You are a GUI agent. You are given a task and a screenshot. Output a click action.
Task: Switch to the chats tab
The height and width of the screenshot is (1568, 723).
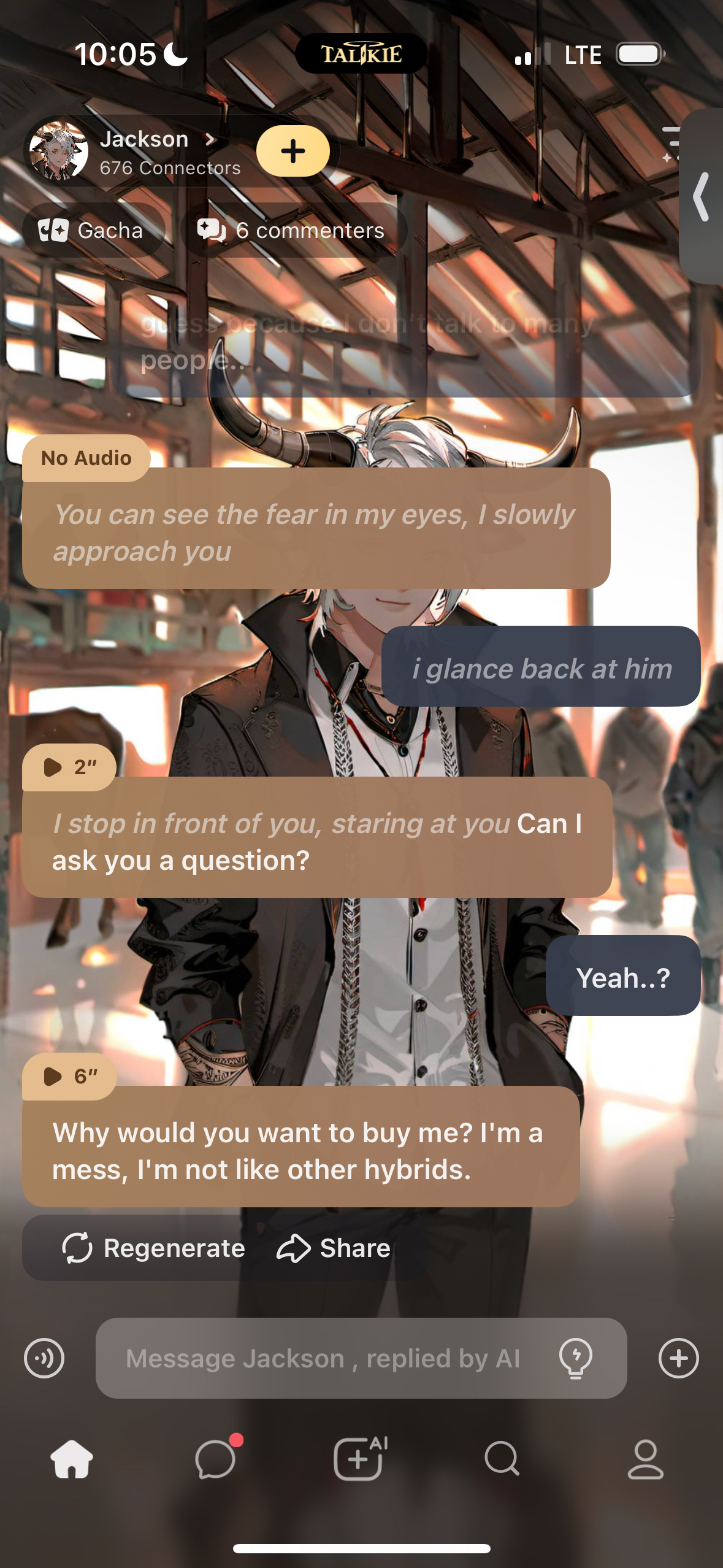216,1459
